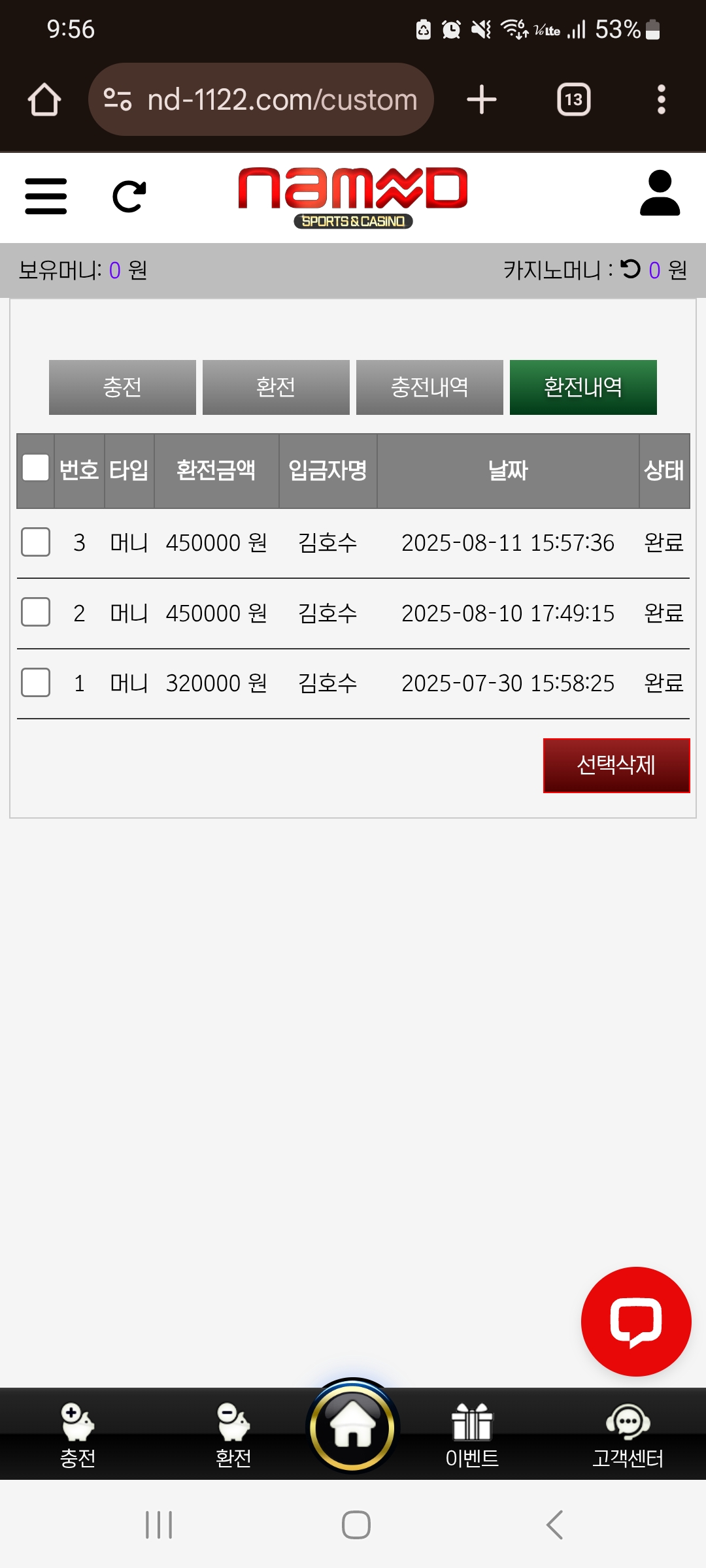The width and height of the screenshot is (706, 1568).
Task: Tick the checkbox for row number 3
Action: (x=36, y=542)
